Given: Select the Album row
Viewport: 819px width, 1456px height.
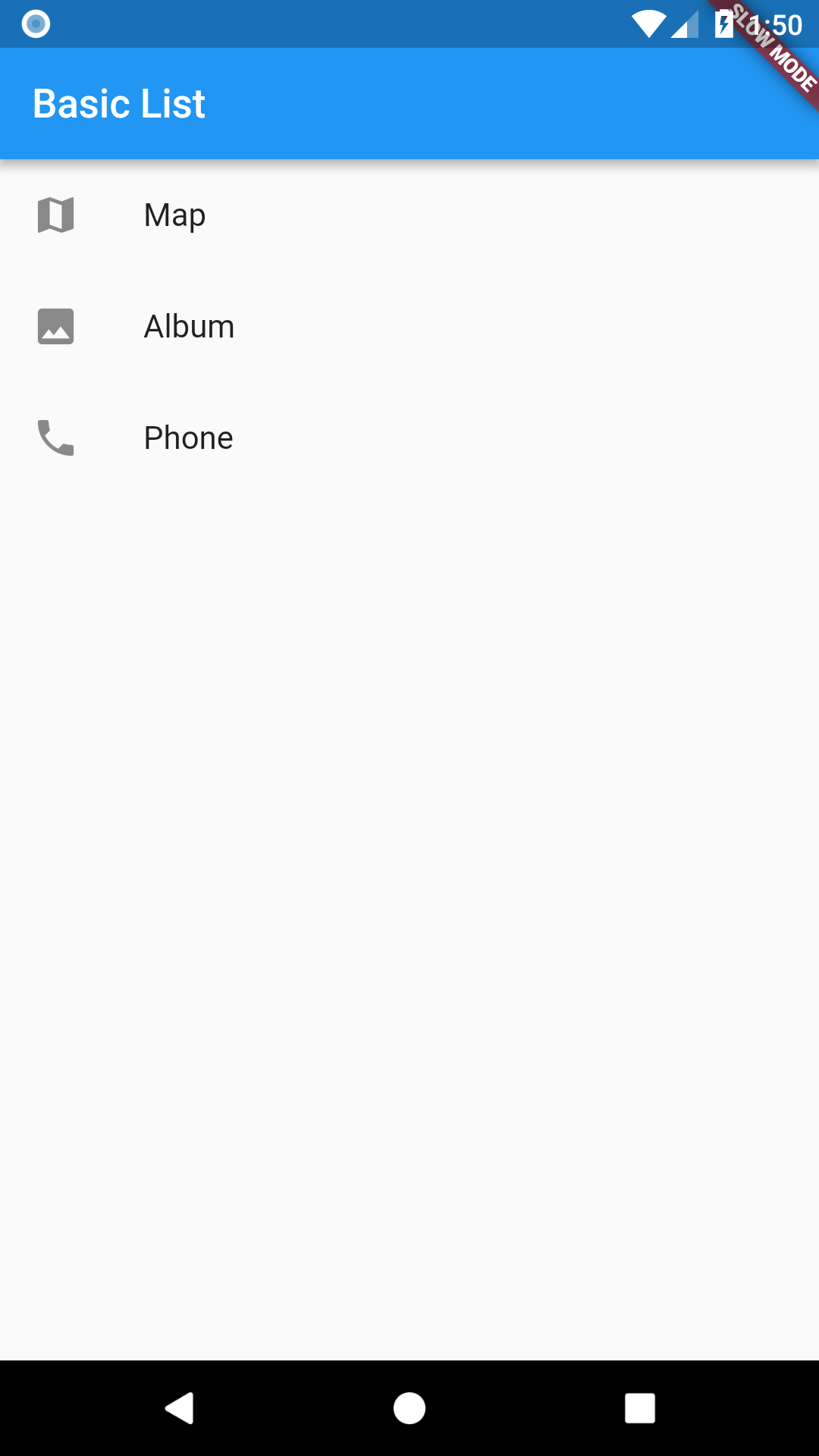Looking at the screenshot, I should [x=189, y=327].
